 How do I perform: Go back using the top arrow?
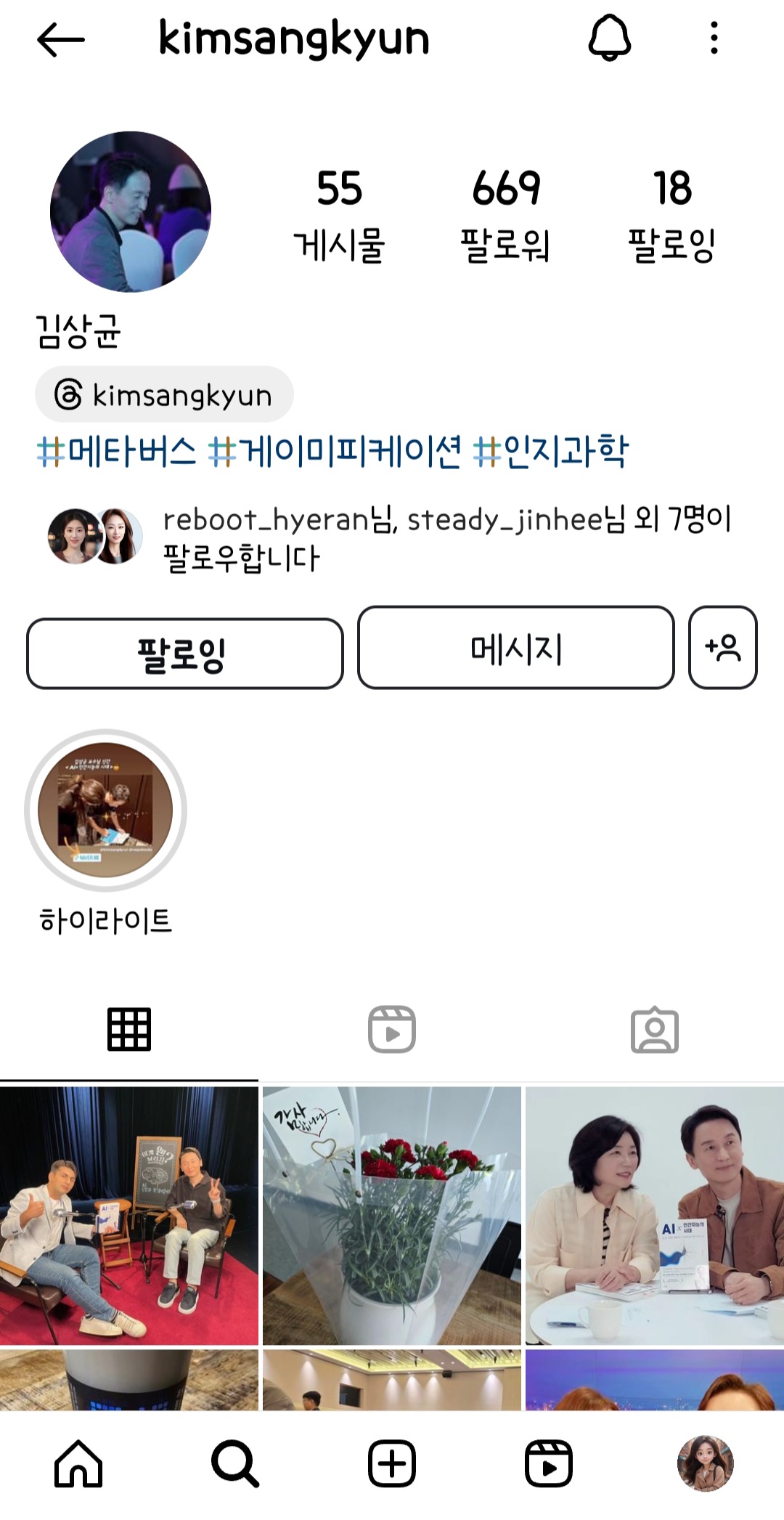click(x=61, y=39)
